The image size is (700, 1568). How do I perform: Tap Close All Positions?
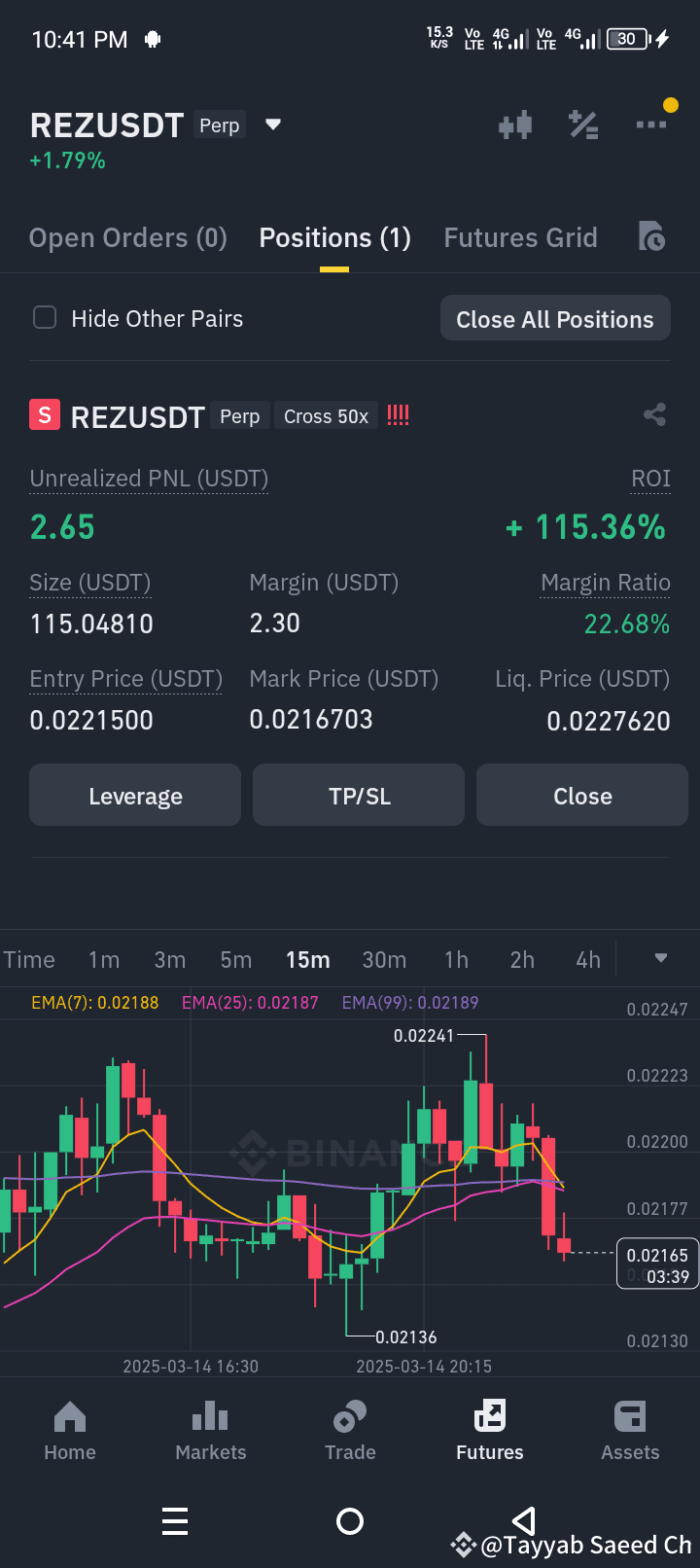pyautogui.click(x=555, y=319)
